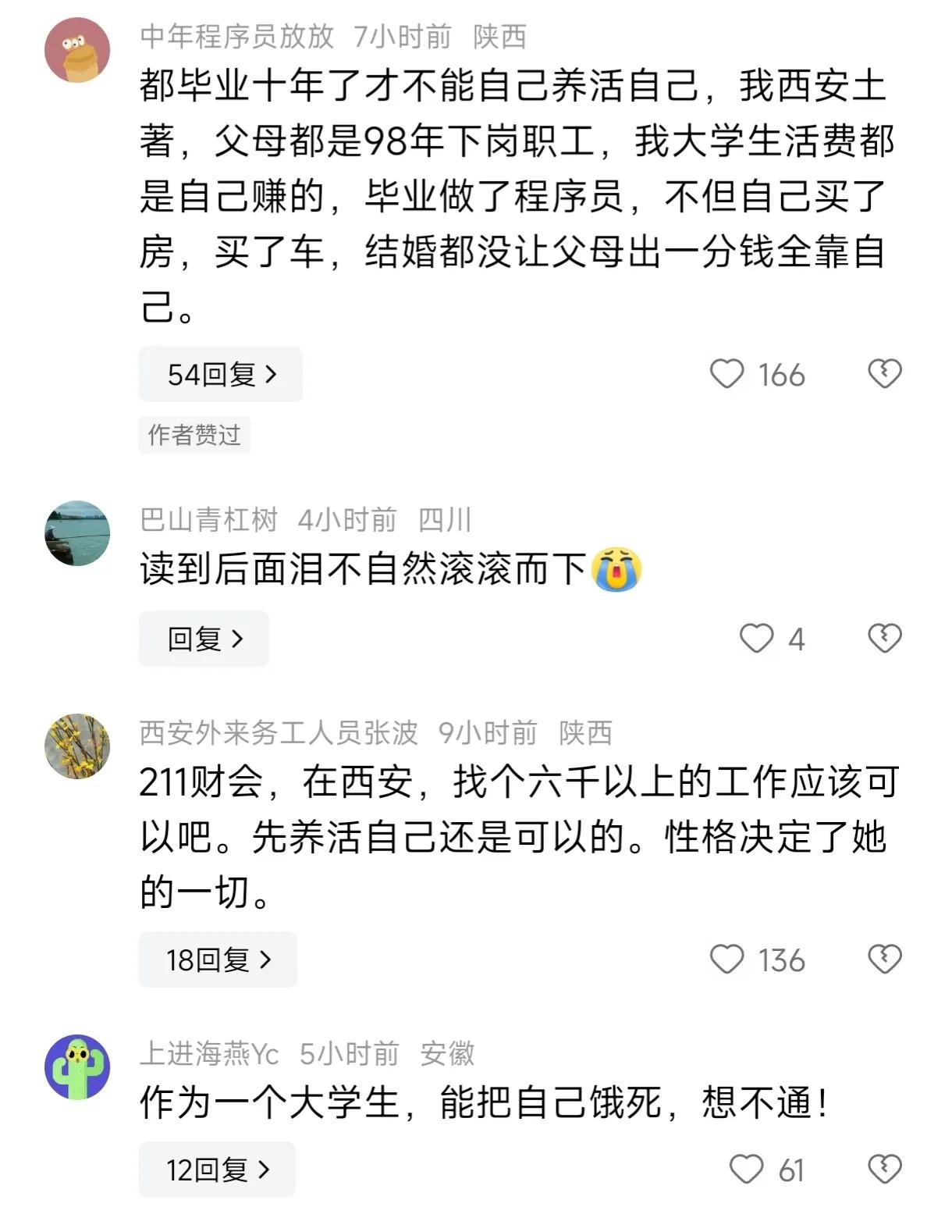Like 上进海燕Yc's comment
The width and height of the screenshot is (952, 1232).
pos(746,1170)
